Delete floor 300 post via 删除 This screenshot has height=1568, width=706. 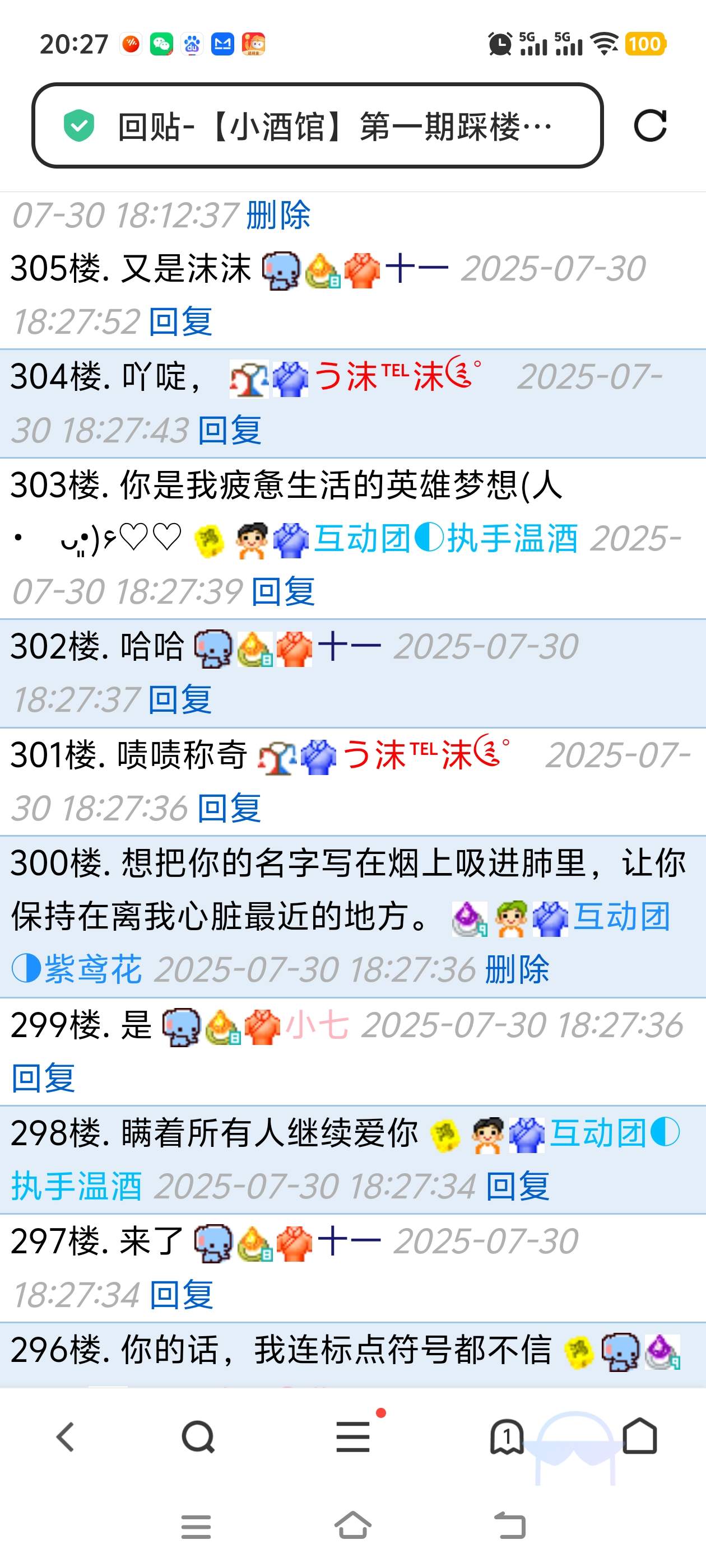click(x=517, y=969)
